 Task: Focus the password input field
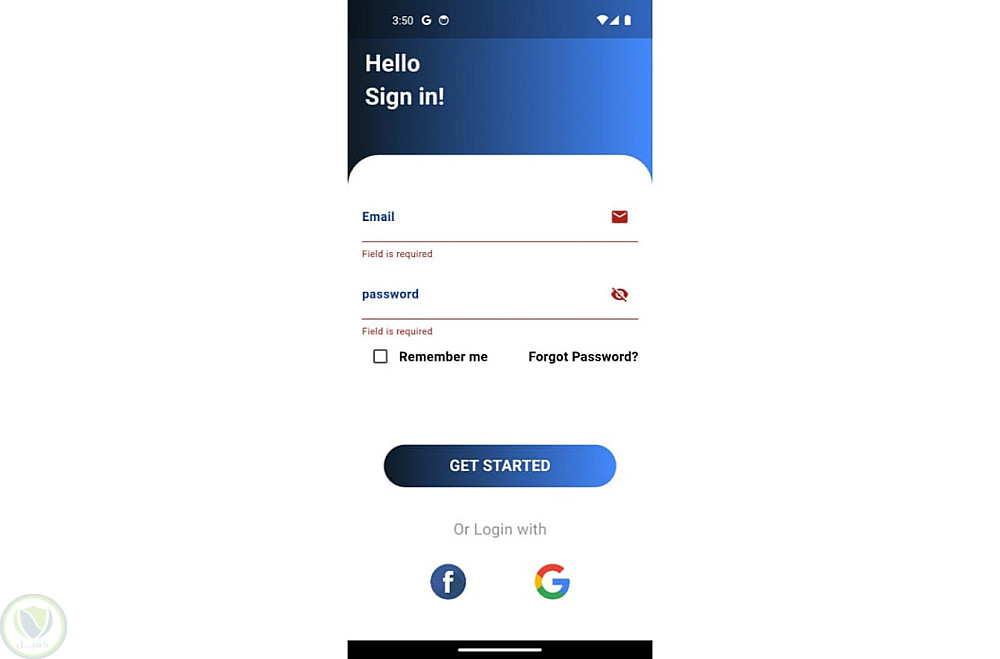click(x=480, y=295)
